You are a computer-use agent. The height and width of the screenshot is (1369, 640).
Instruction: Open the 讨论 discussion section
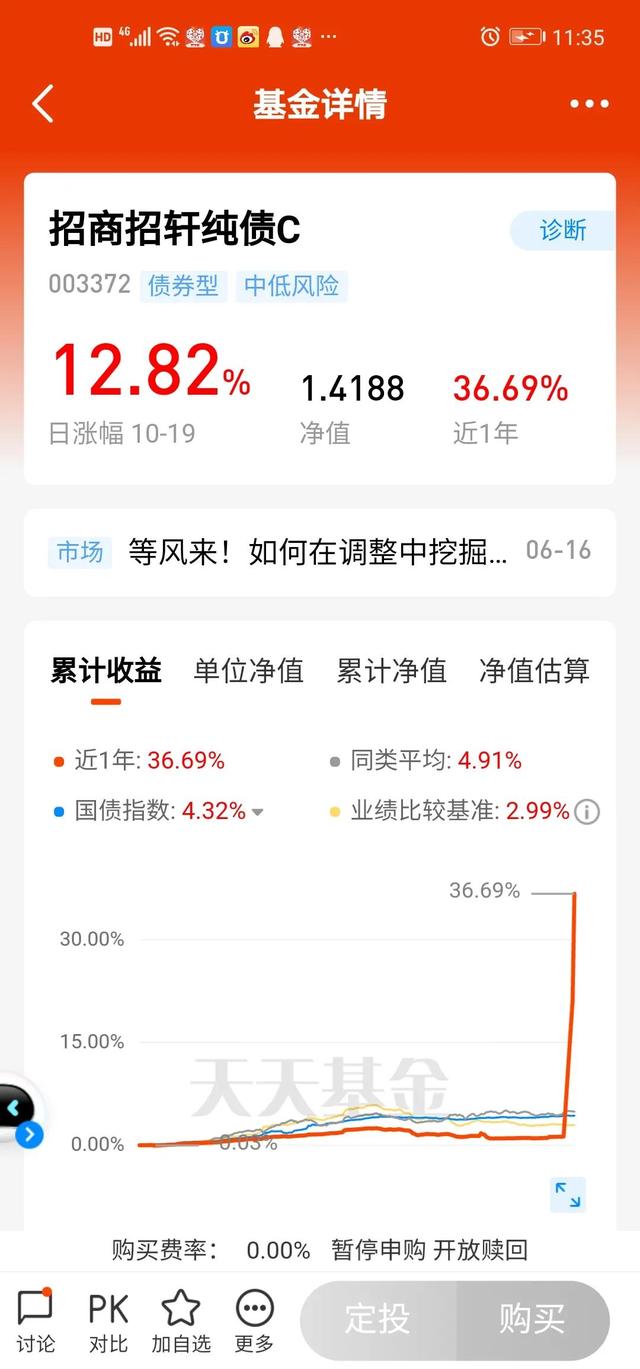tap(36, 1320)
